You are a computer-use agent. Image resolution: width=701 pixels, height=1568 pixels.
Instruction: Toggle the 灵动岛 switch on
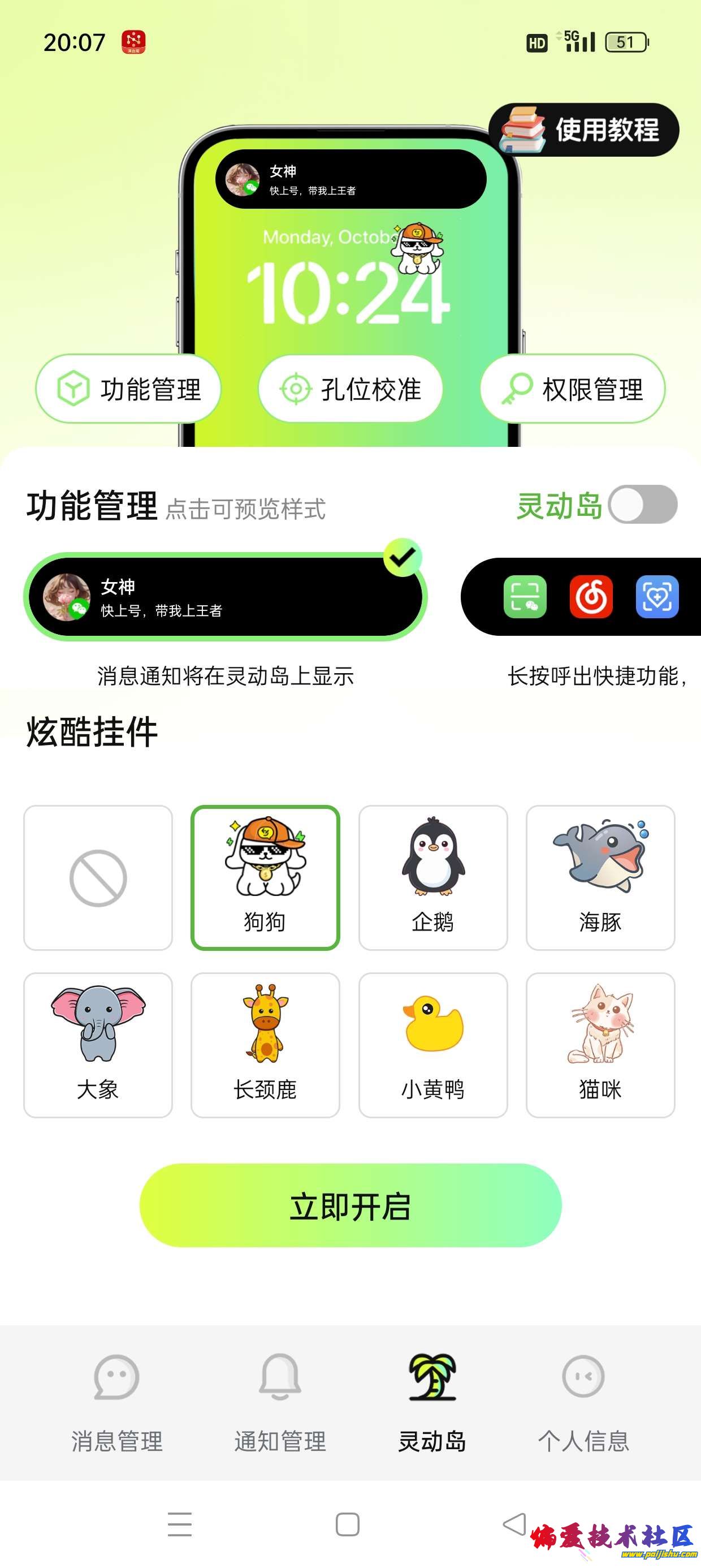click(x=642, y=505)
